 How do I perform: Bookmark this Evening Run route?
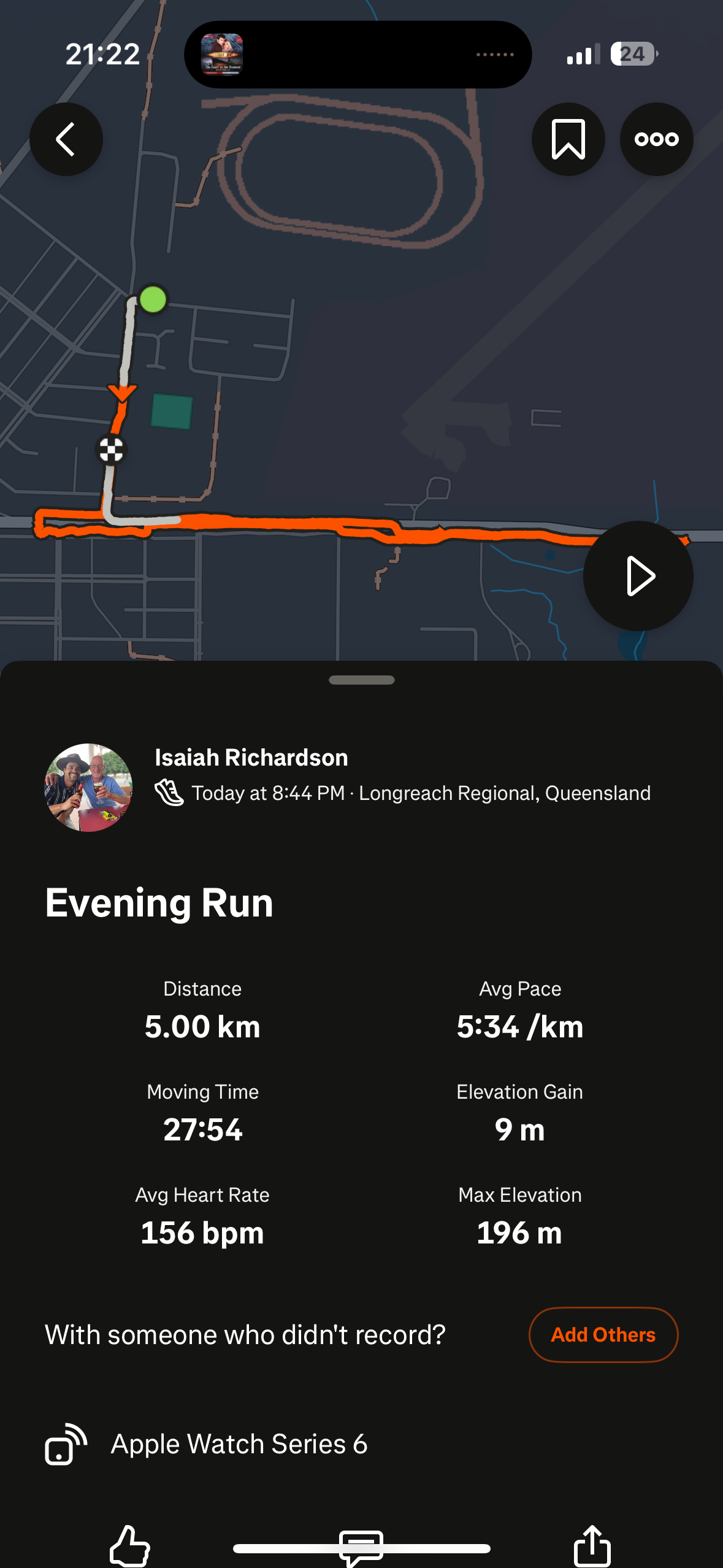pos(568,139)
